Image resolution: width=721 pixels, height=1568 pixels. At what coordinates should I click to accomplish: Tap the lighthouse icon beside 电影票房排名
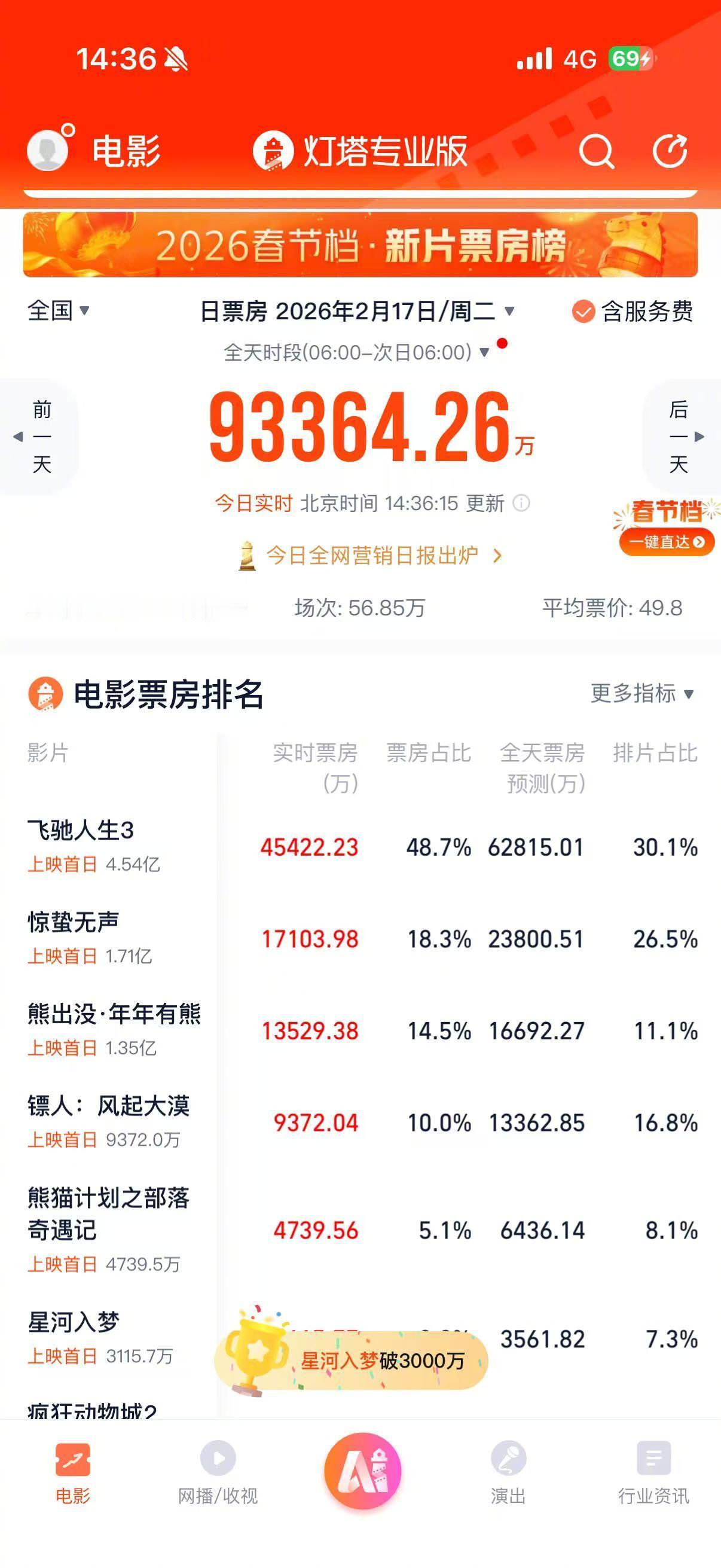(x=45, y=694)
